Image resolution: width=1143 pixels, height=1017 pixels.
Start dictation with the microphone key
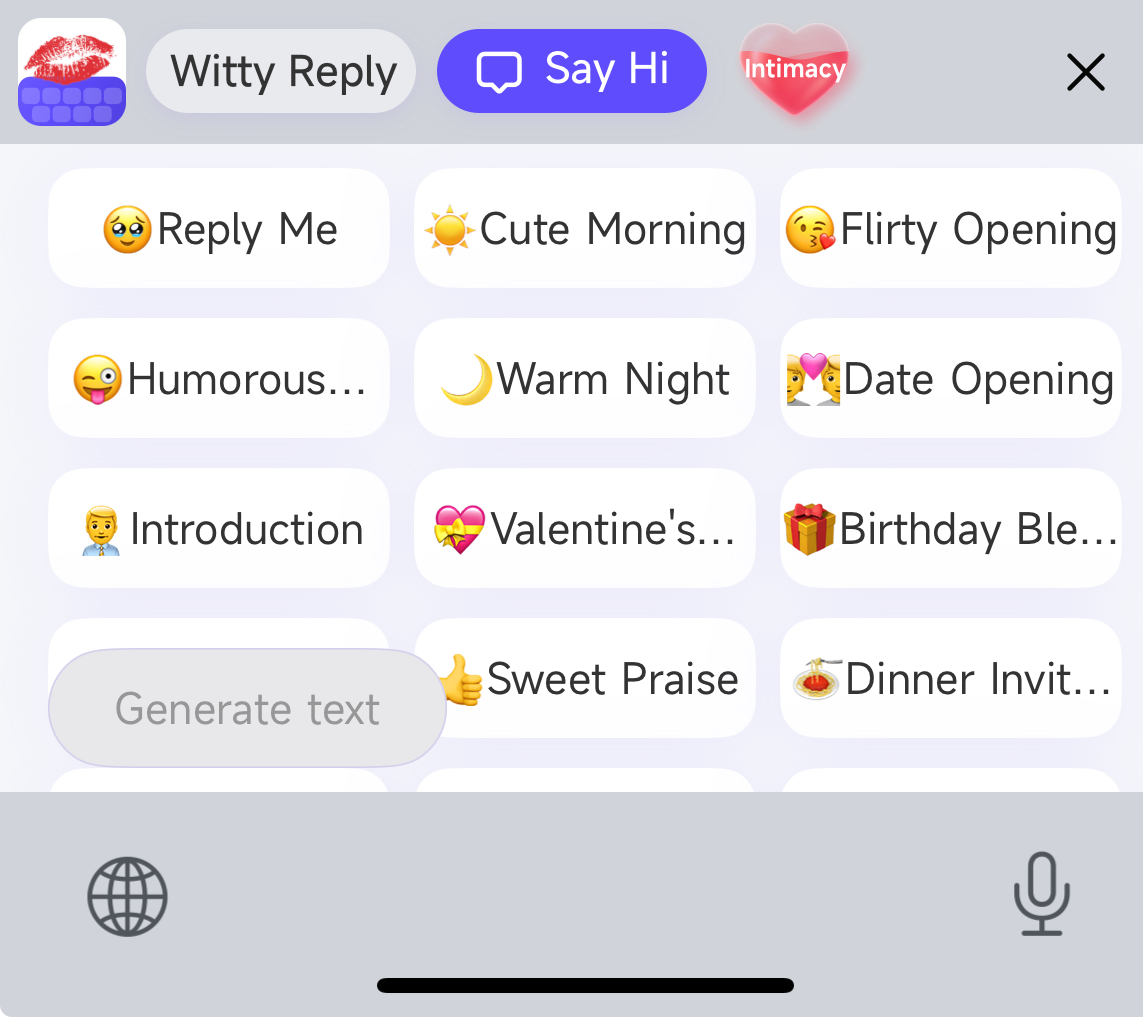(x=1041, y=893)
